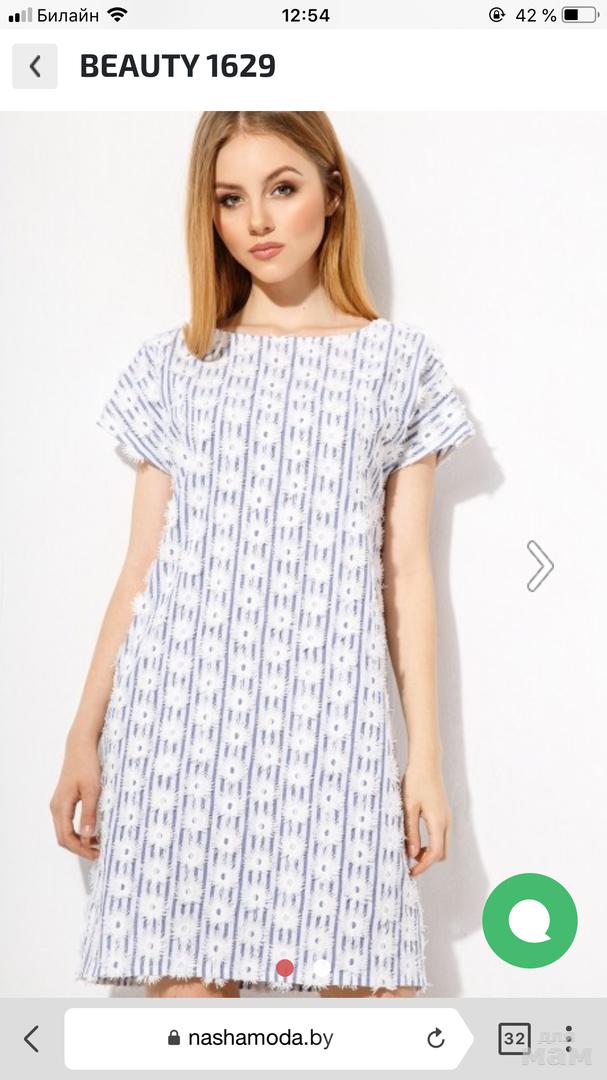Open the 32 open tabs view

pyautogui.click(x=514, y=1038)
